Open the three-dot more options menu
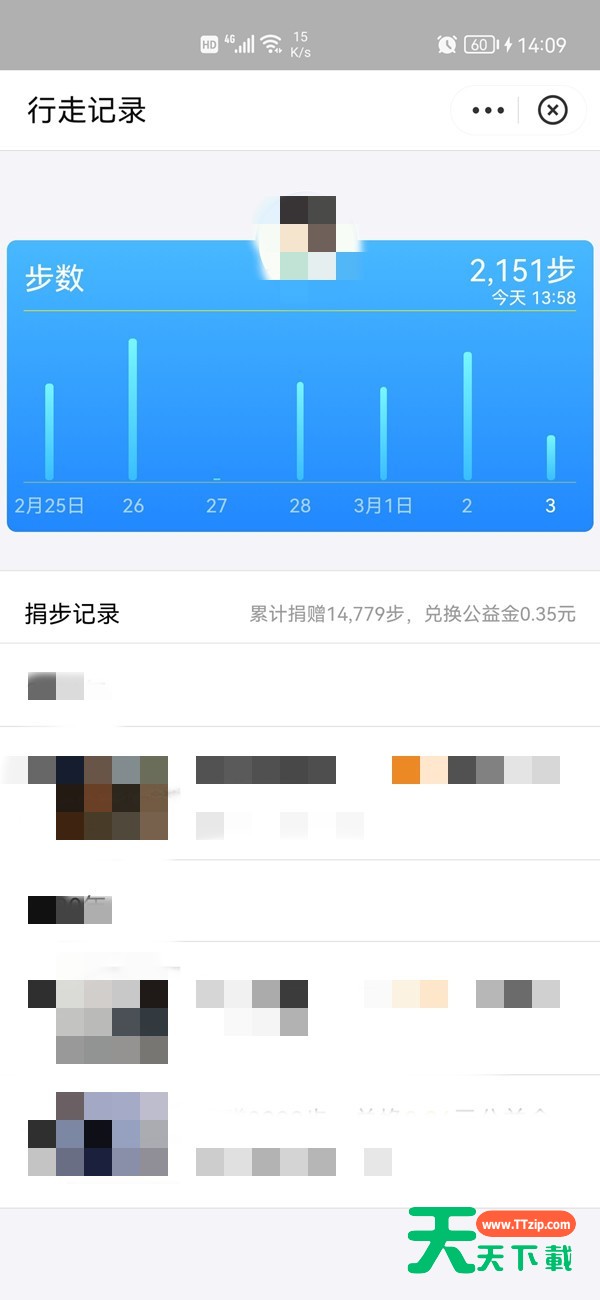This screenshot has height=1300, width=600. click(x=488, y=110)
